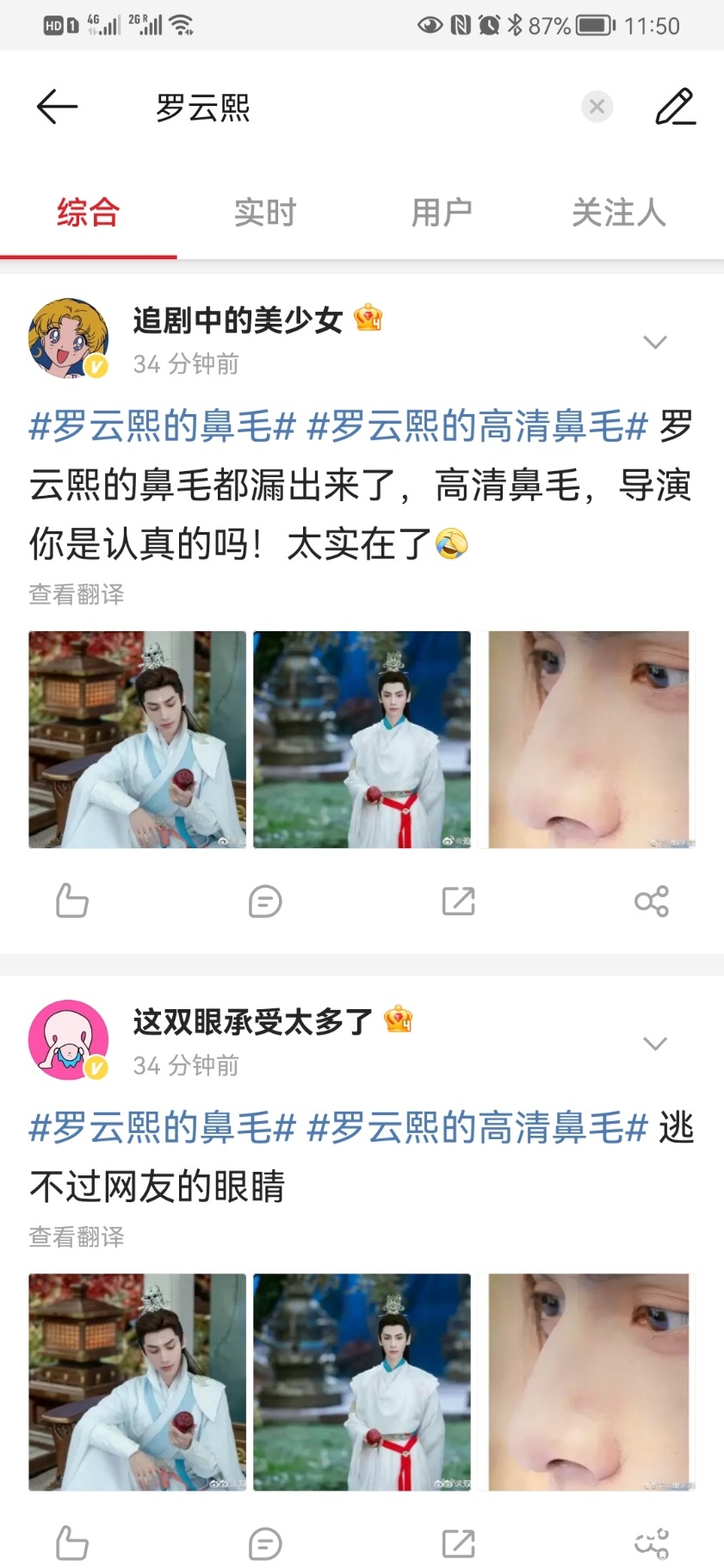
Task: Tap the VIP crown badge beside 追剧中的美少女
Action: pyautogui.click(x=370, y=317)
